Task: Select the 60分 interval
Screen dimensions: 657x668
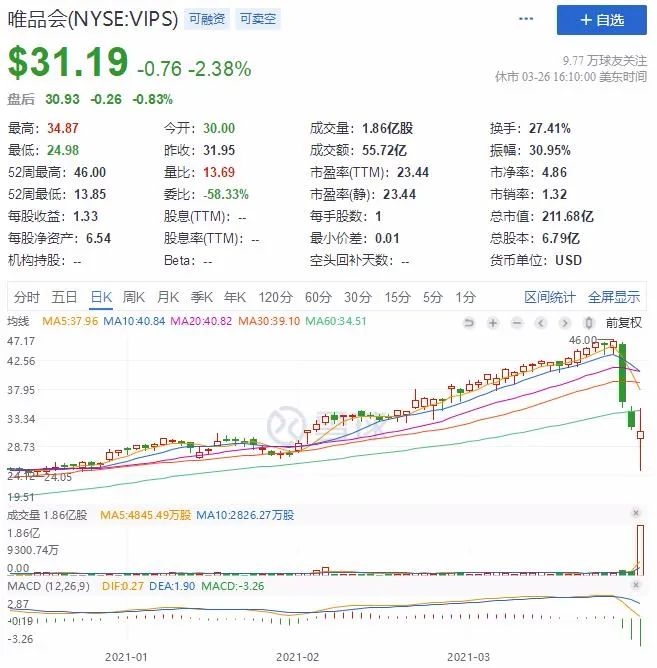Action: coord(318,297)
